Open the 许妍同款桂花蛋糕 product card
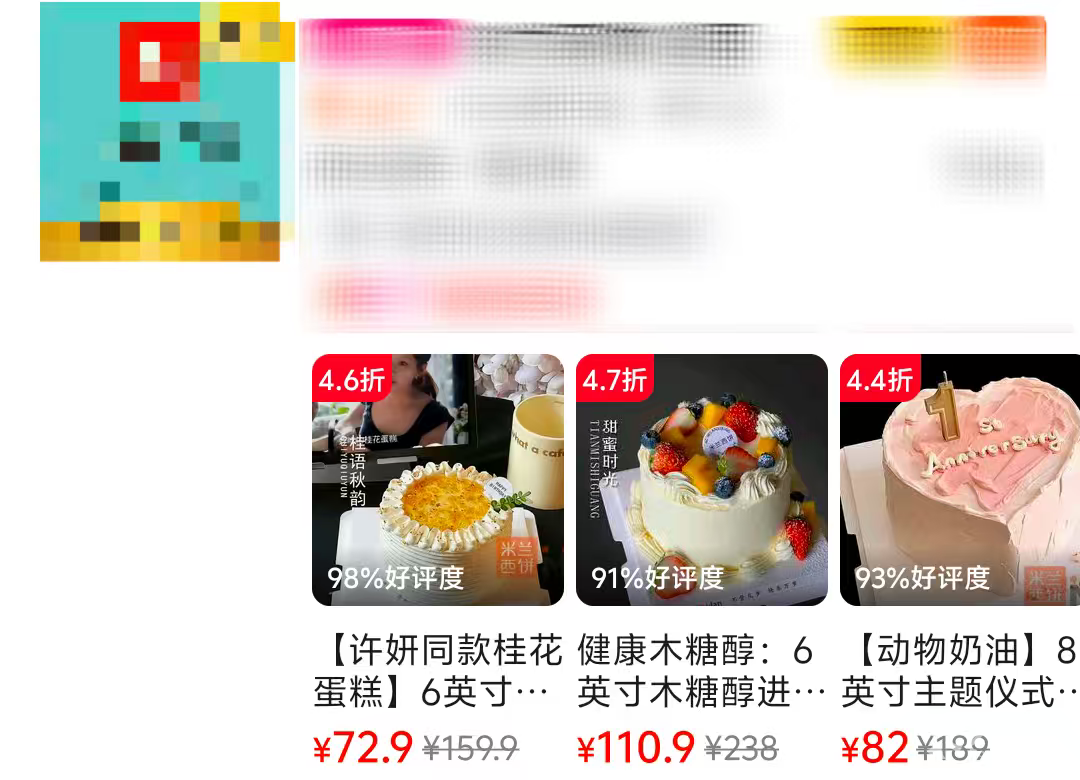 438,480
